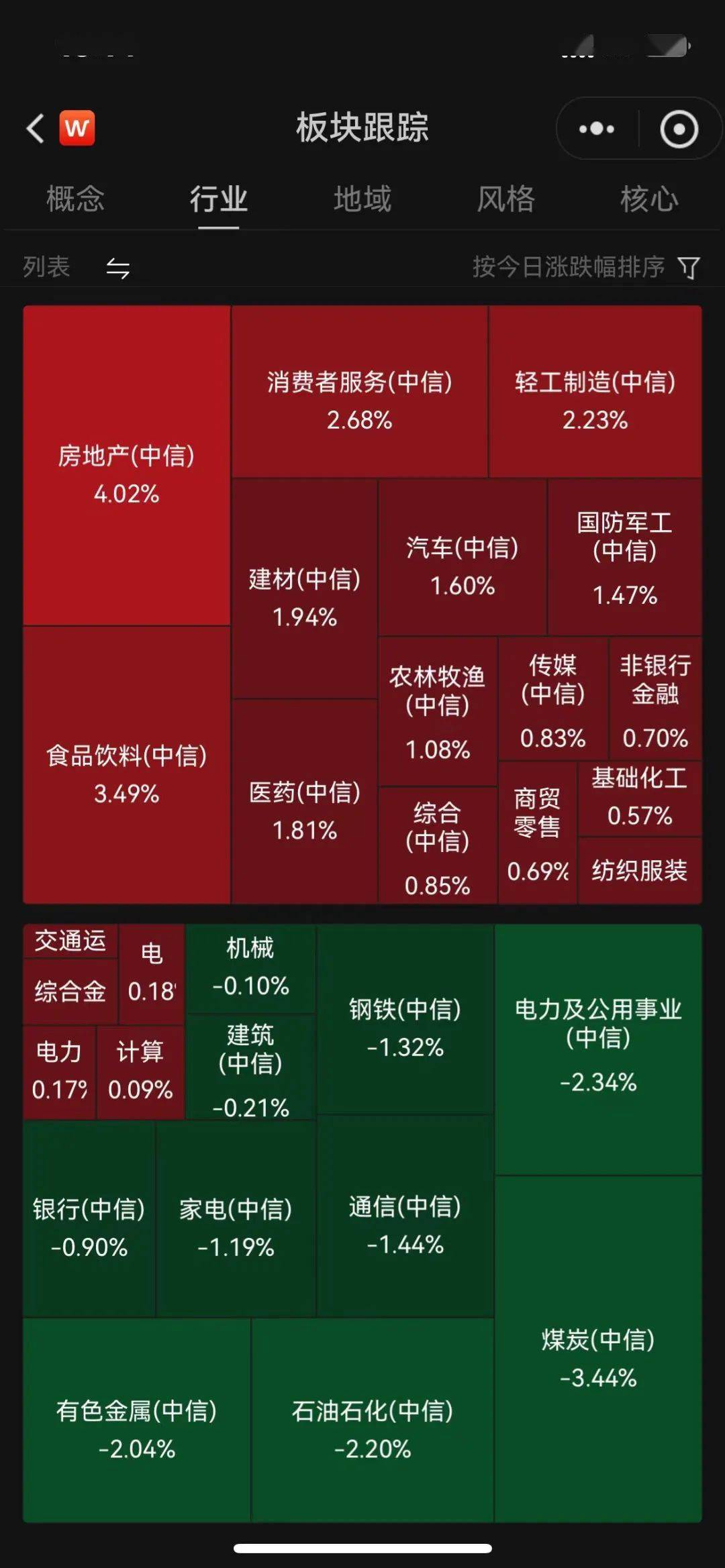Viewport: 725px width, 1568px height.
Task: Tap the Wind W logo icon
Action: (78, 128)
